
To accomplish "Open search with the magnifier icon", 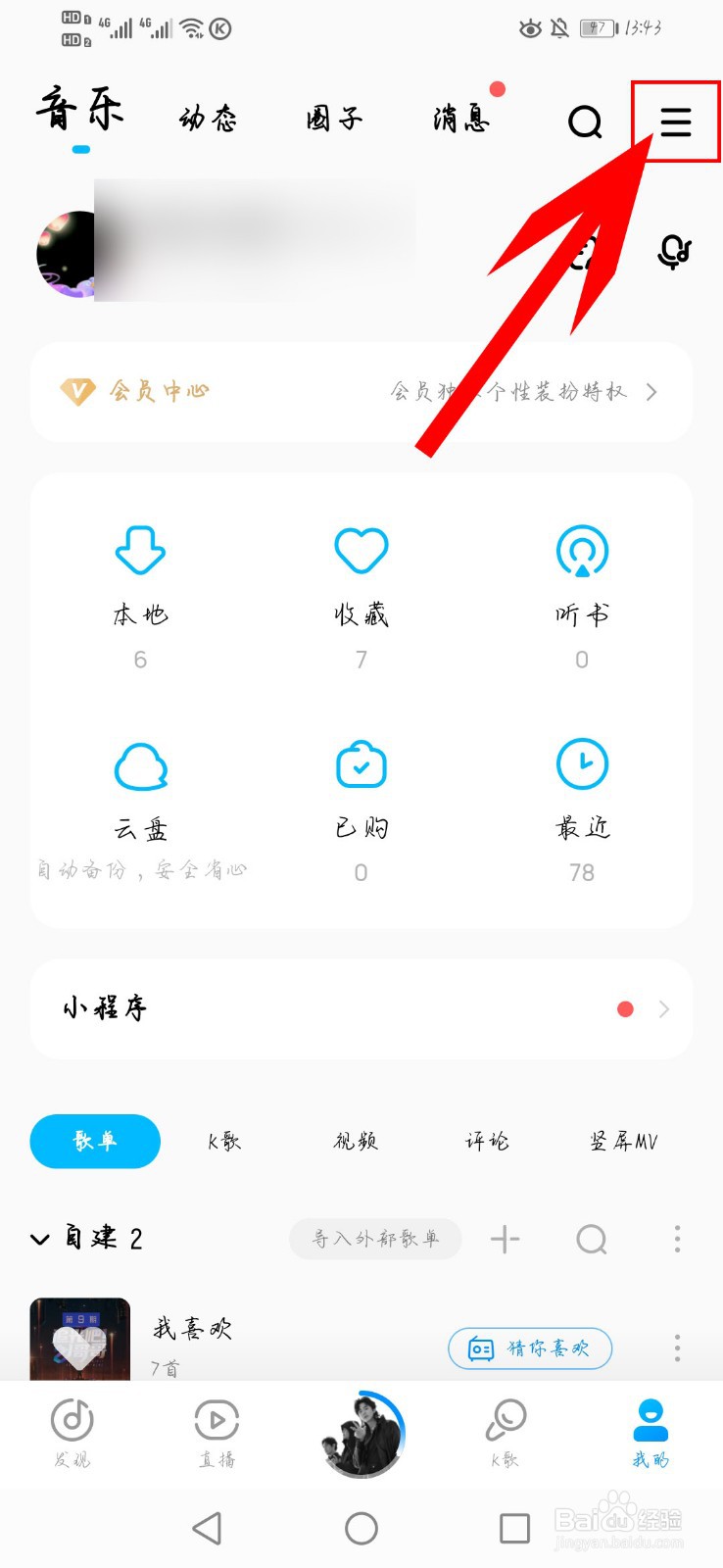I will point(585,122).
